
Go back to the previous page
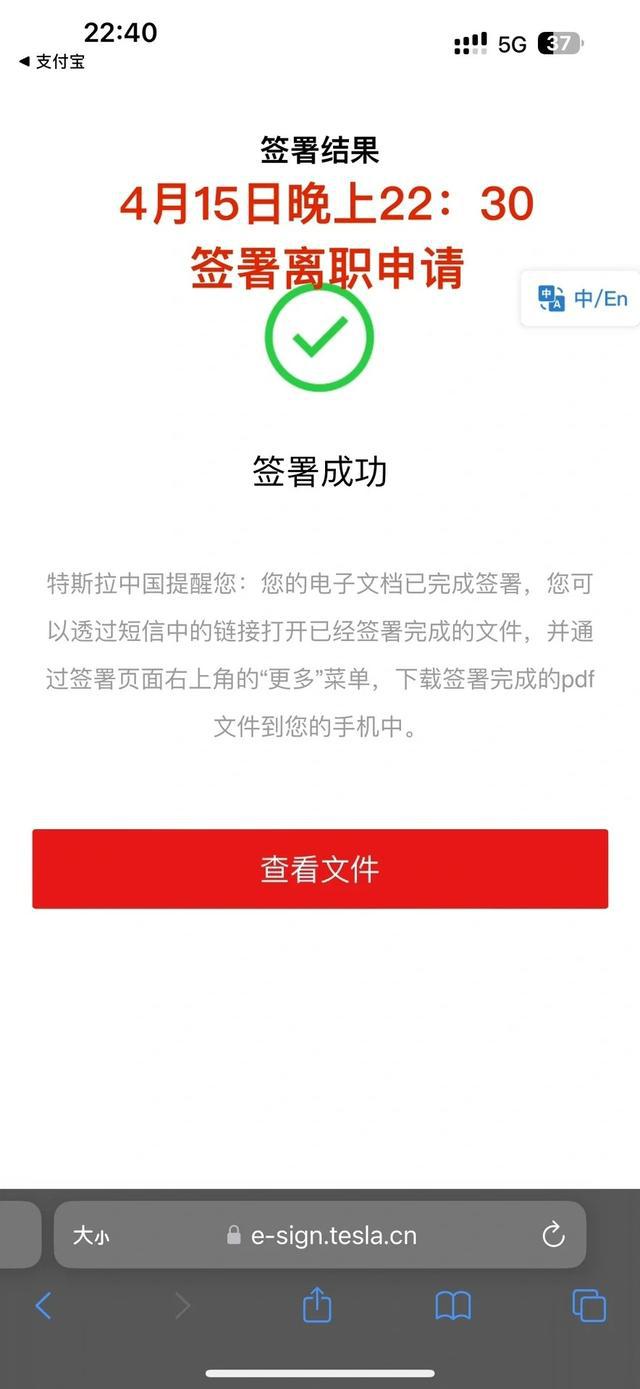(x=43, y=1305)
